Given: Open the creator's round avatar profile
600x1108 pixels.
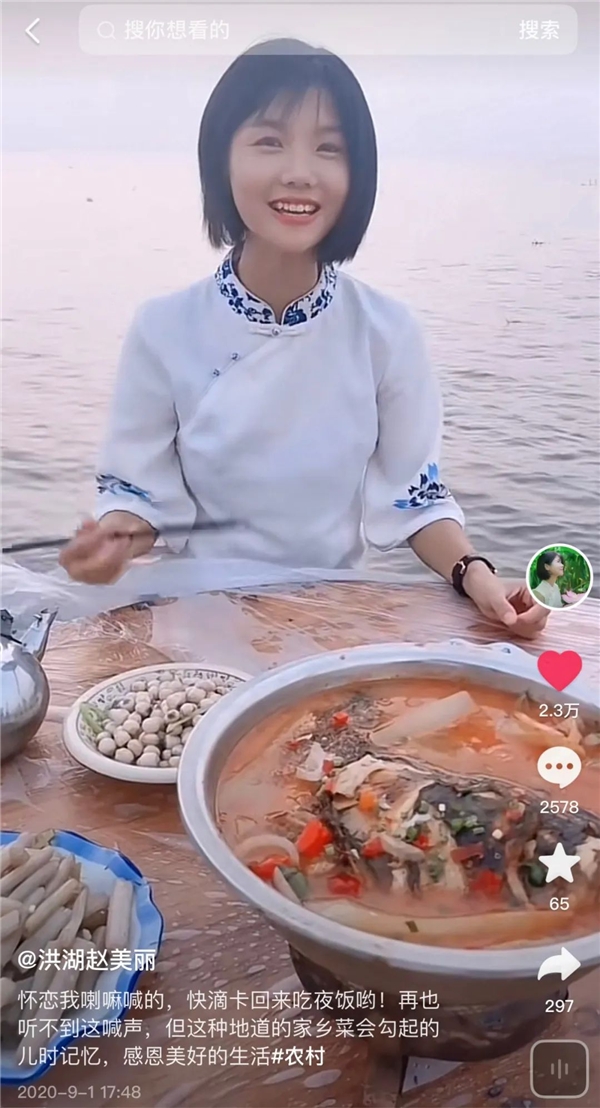Looking at the screenshot, I should click(x=559, y=577).
